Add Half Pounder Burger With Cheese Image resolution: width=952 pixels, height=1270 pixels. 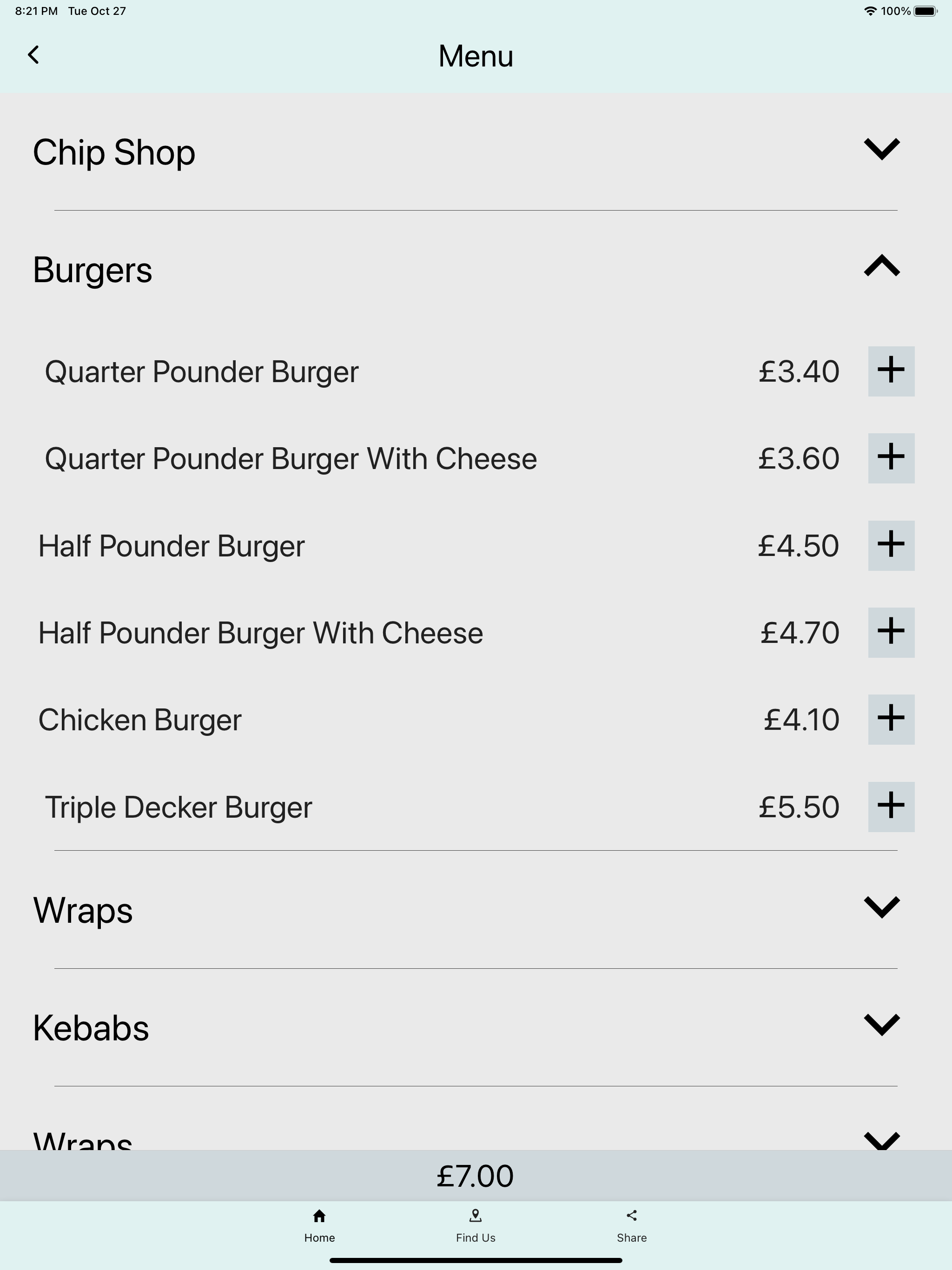click(891, 632)
